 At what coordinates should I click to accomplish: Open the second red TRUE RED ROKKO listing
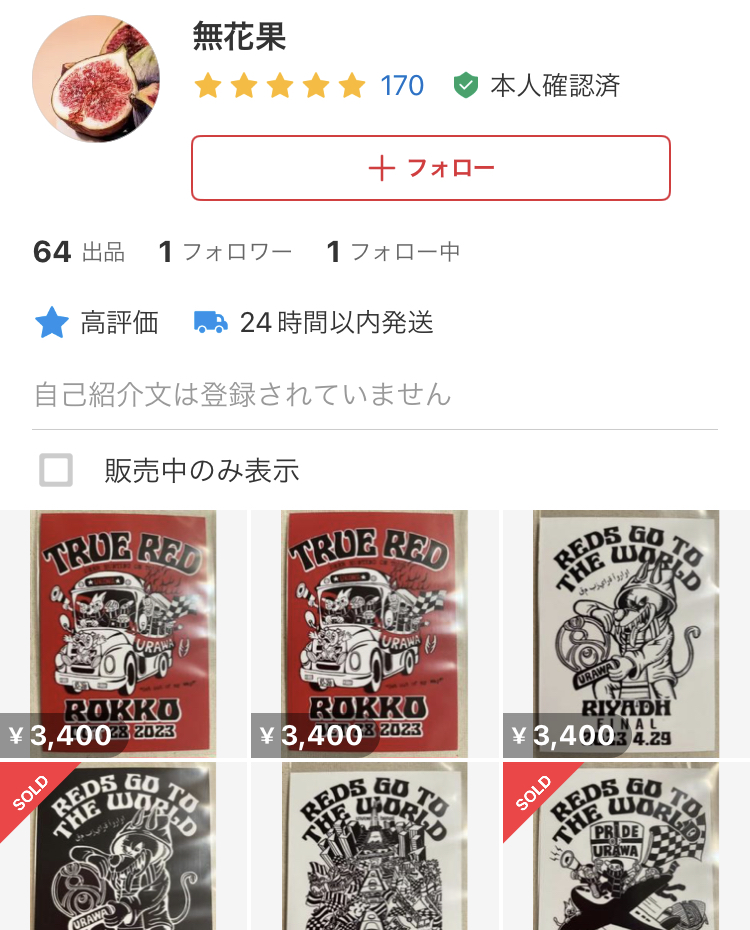click(374, 633)
